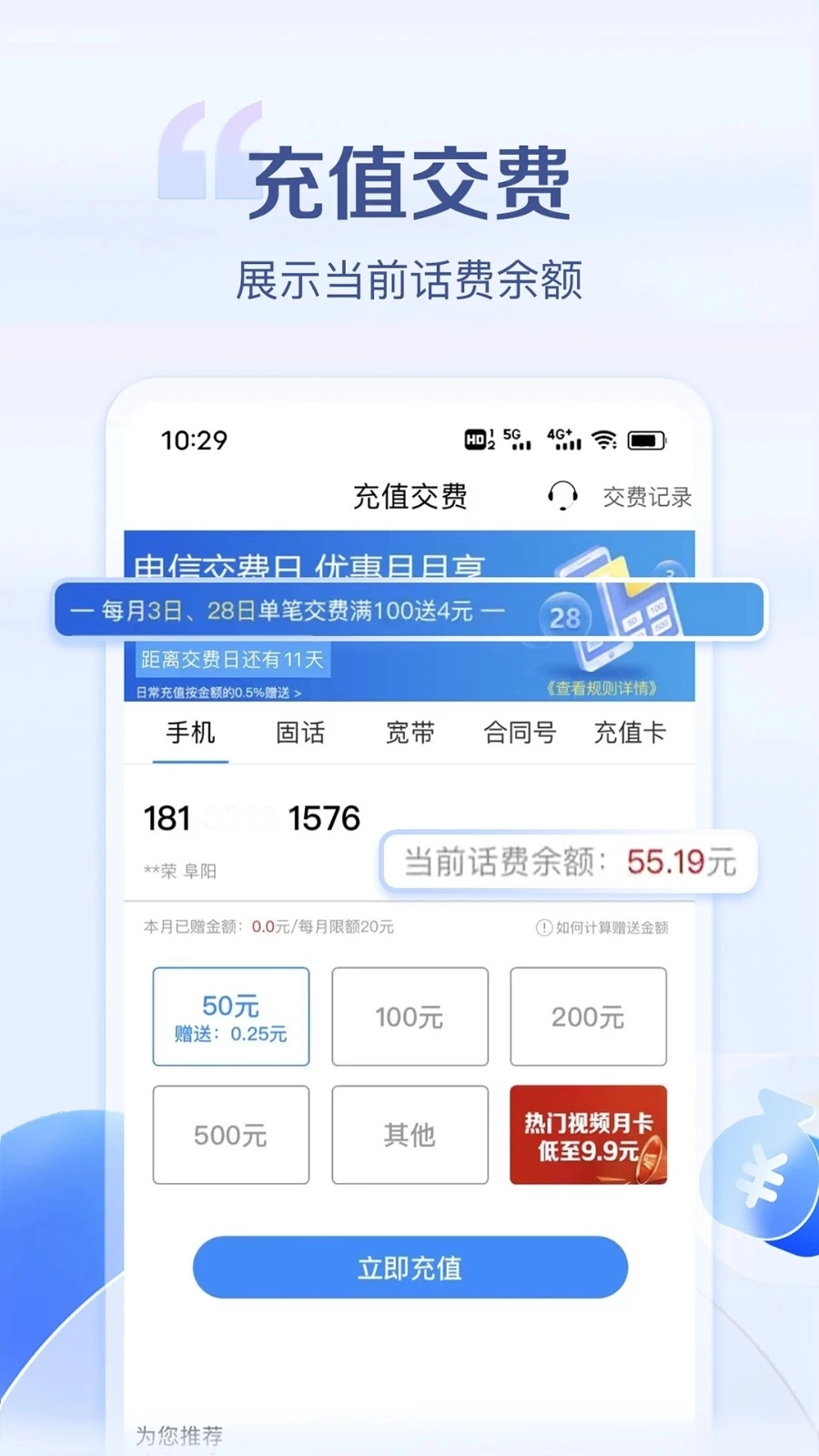The width and height of the screenshot is (819, 1456).
Task: Tap the 热门视频月卡 promotional card
Action: point(588,1135)
